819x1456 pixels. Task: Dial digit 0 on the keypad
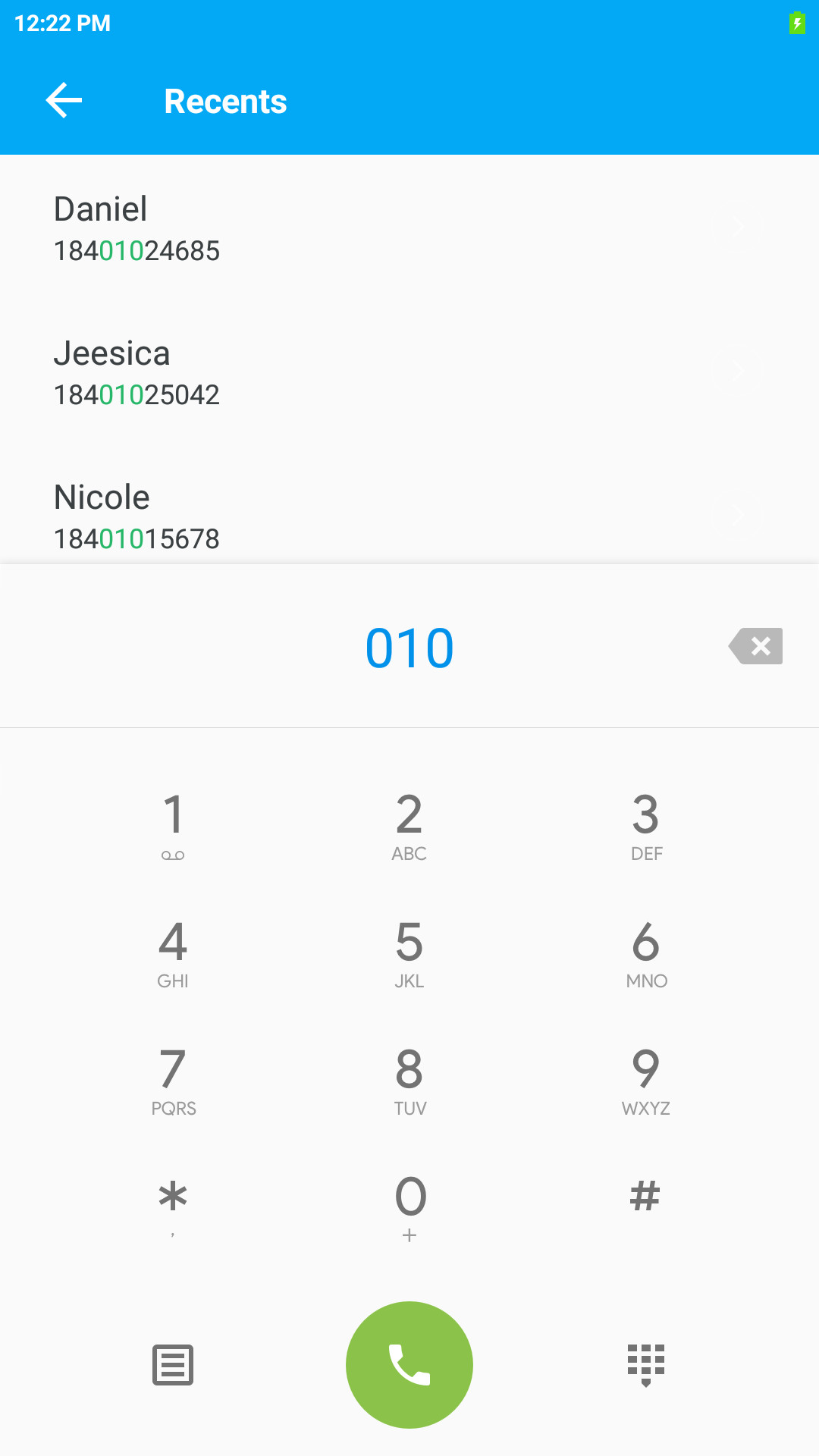tap(409, 1207)
